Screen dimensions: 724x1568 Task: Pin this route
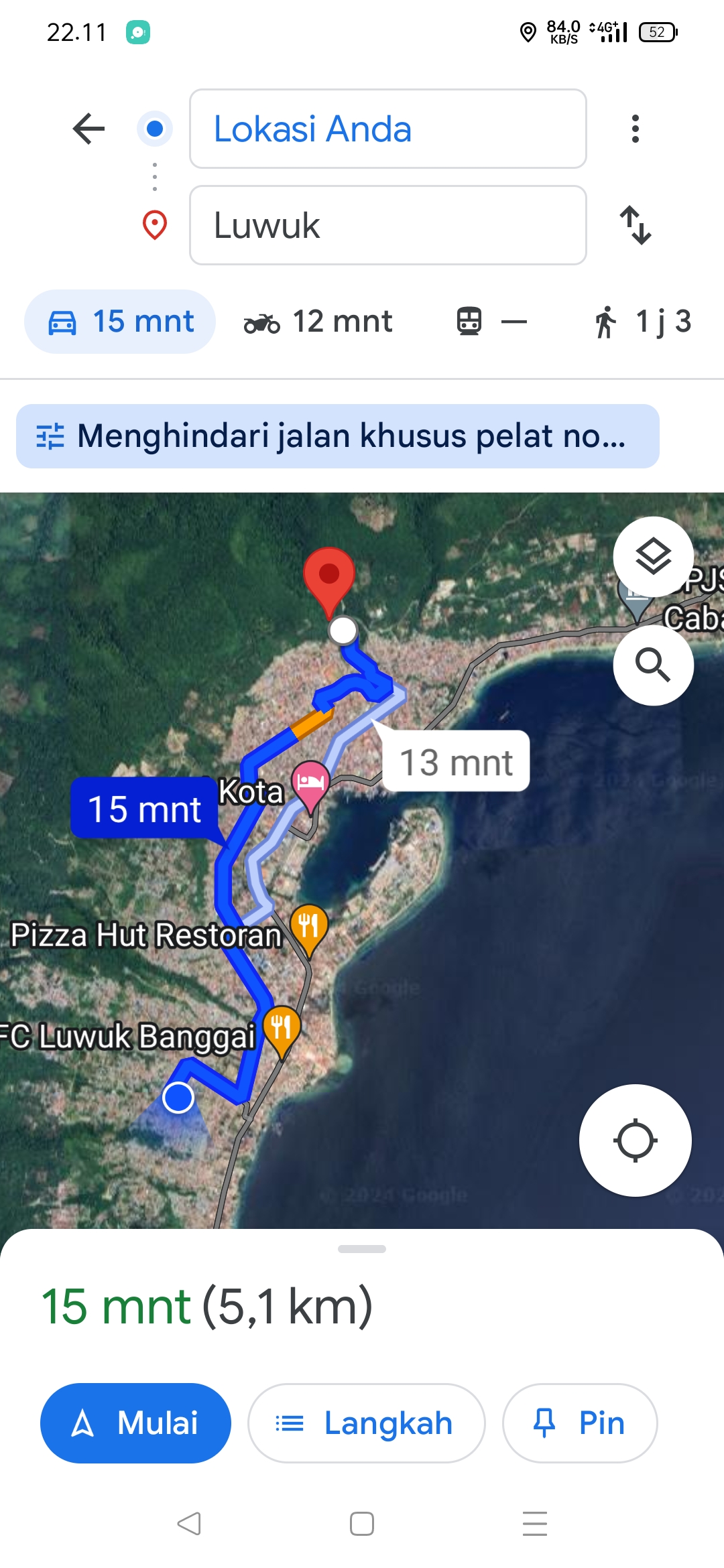click(x=580, y=1423)
